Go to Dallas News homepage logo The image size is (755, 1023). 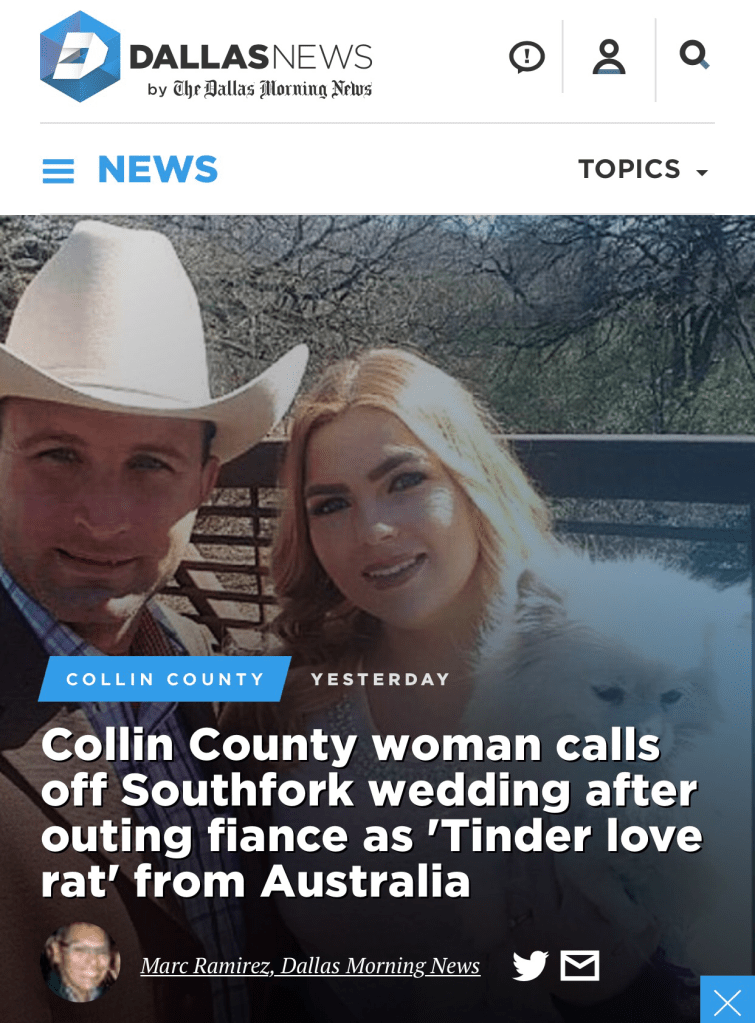(206, 57)
